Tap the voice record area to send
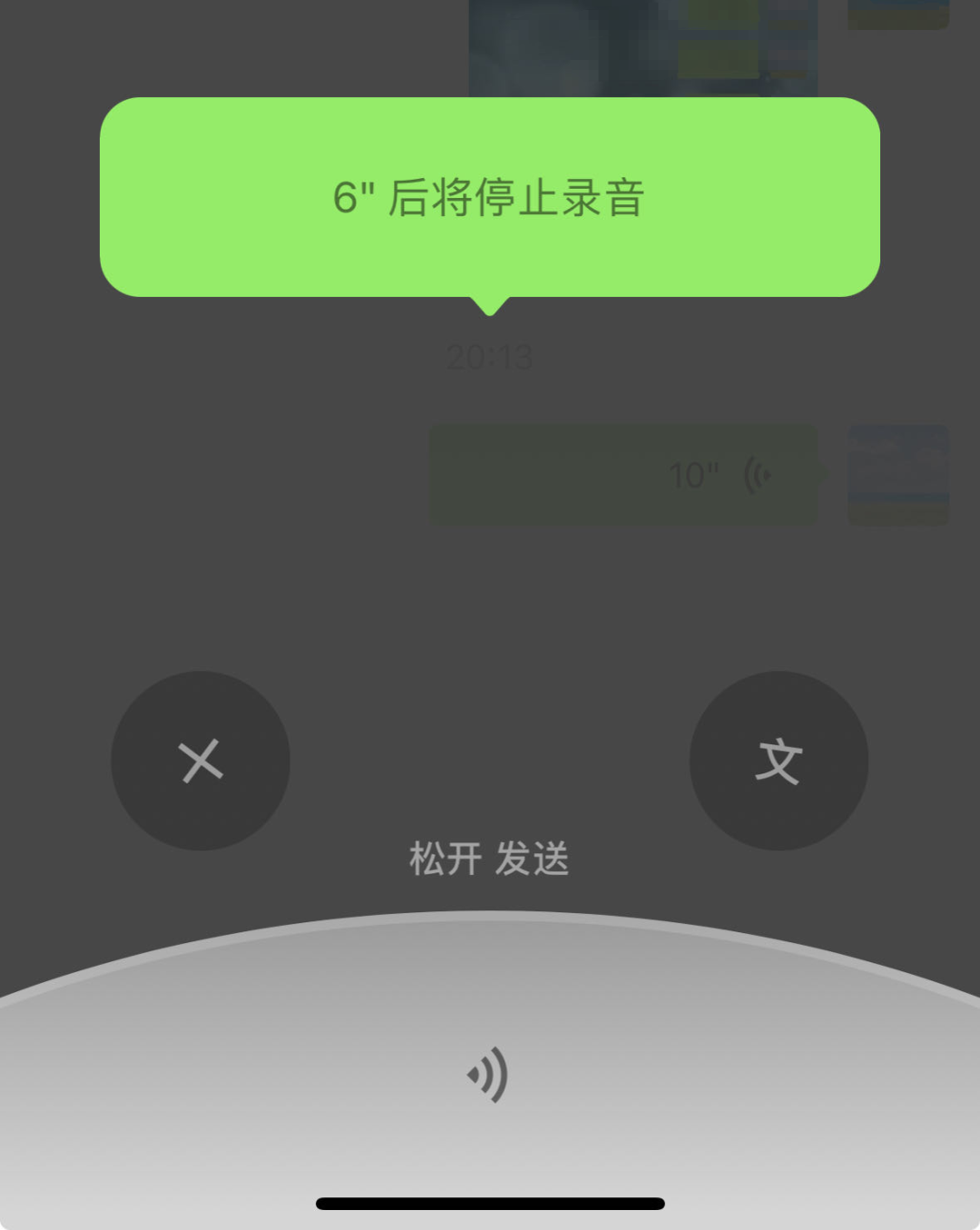This screenshot has width=980, height=1230. tap(488, 1076)
